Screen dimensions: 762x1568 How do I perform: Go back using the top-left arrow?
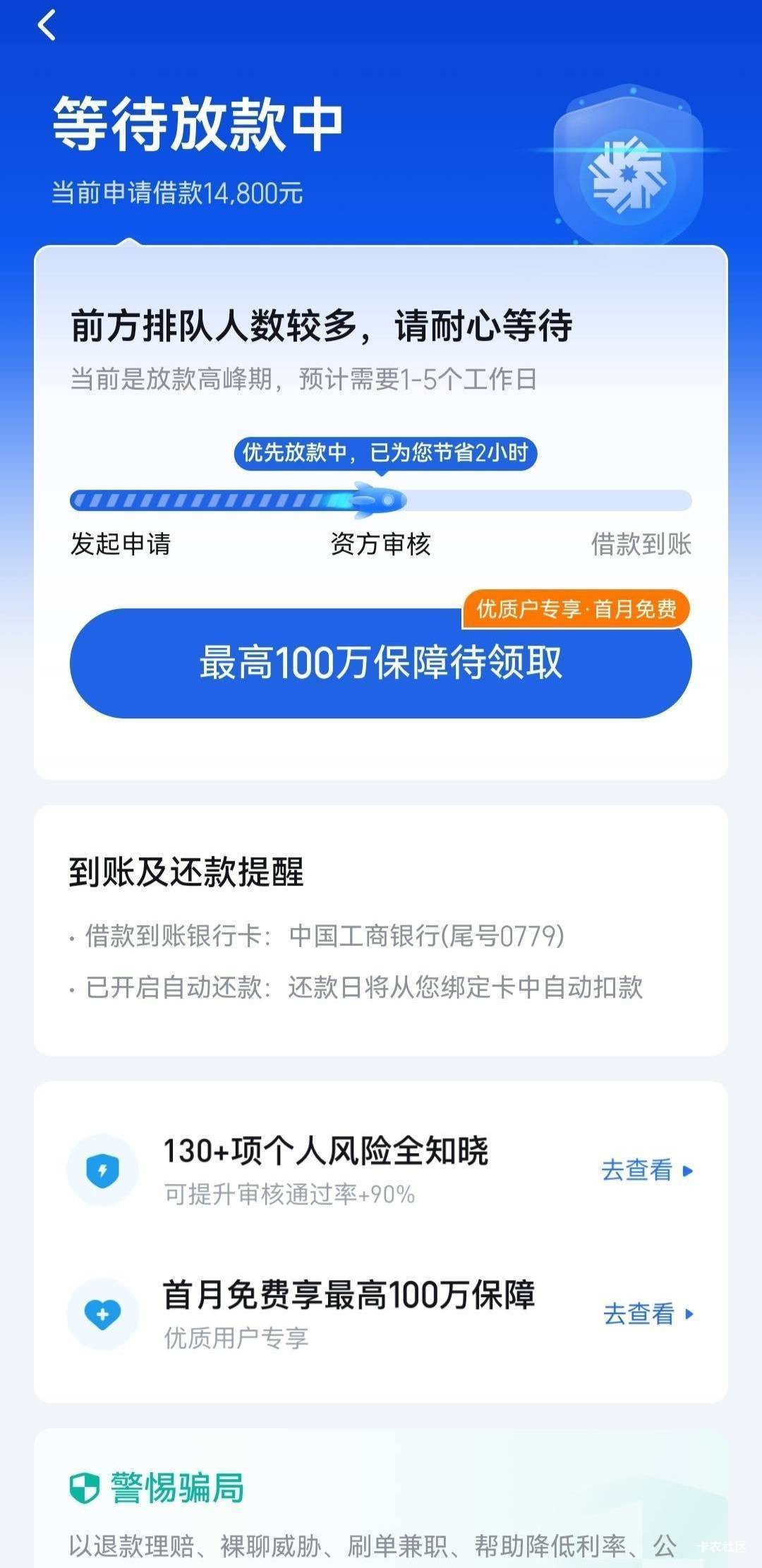[x=47, y=26]
